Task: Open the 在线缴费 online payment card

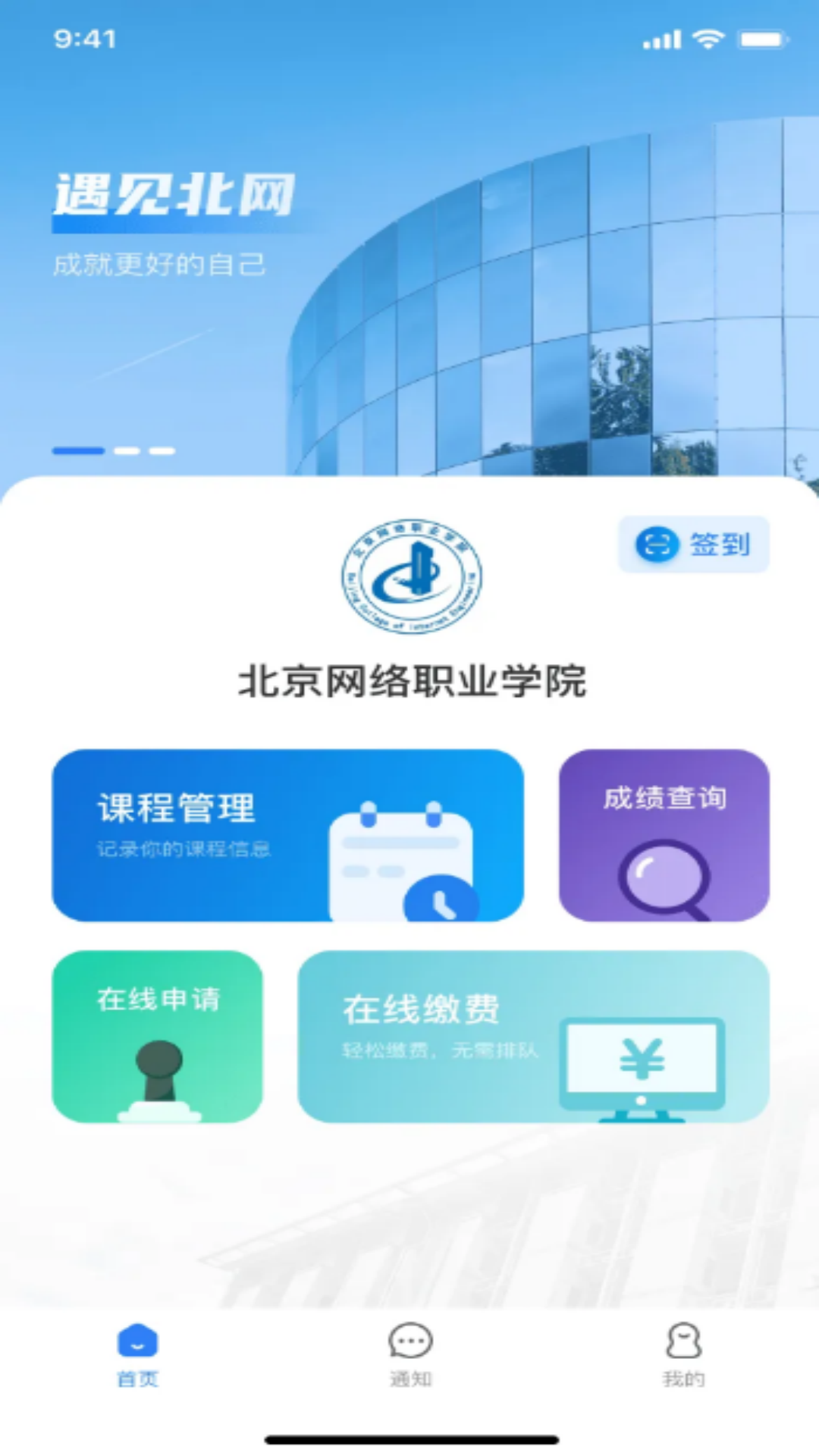Action: [x=533, y=1036]
